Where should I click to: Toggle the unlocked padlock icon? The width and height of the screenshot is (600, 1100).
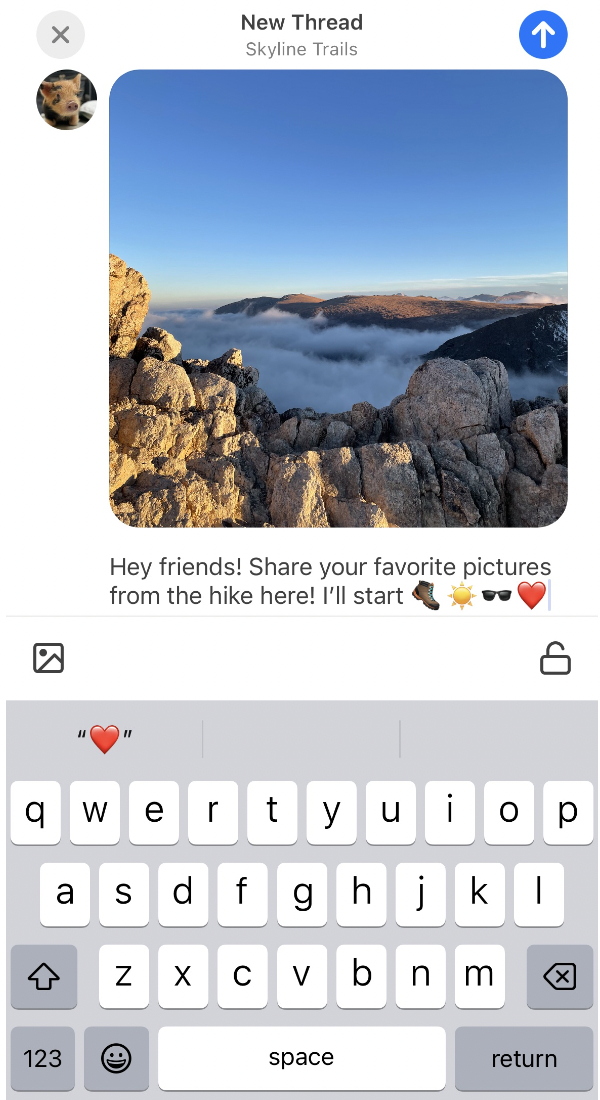point(555,658)
